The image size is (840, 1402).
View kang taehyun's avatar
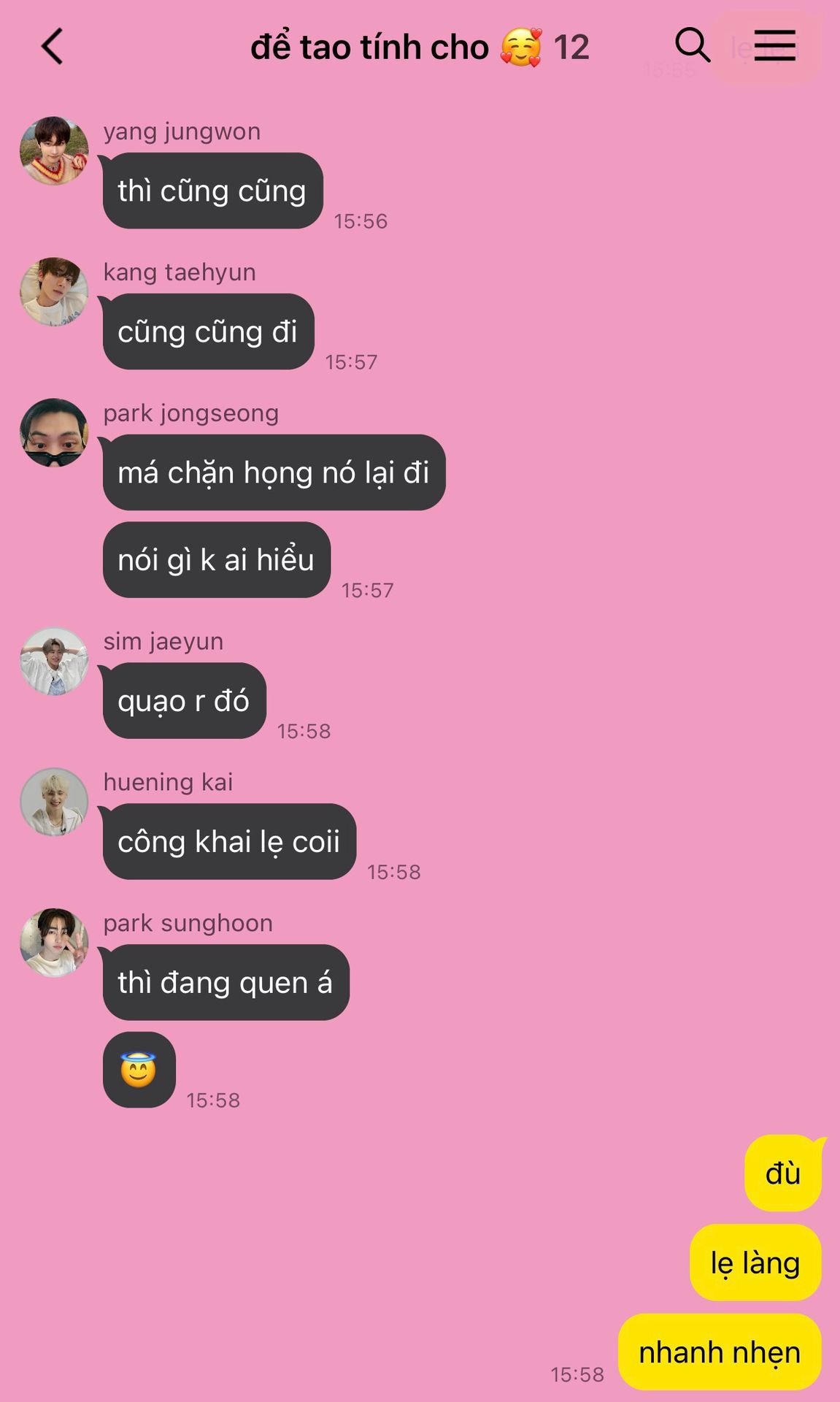pos(54,291)
